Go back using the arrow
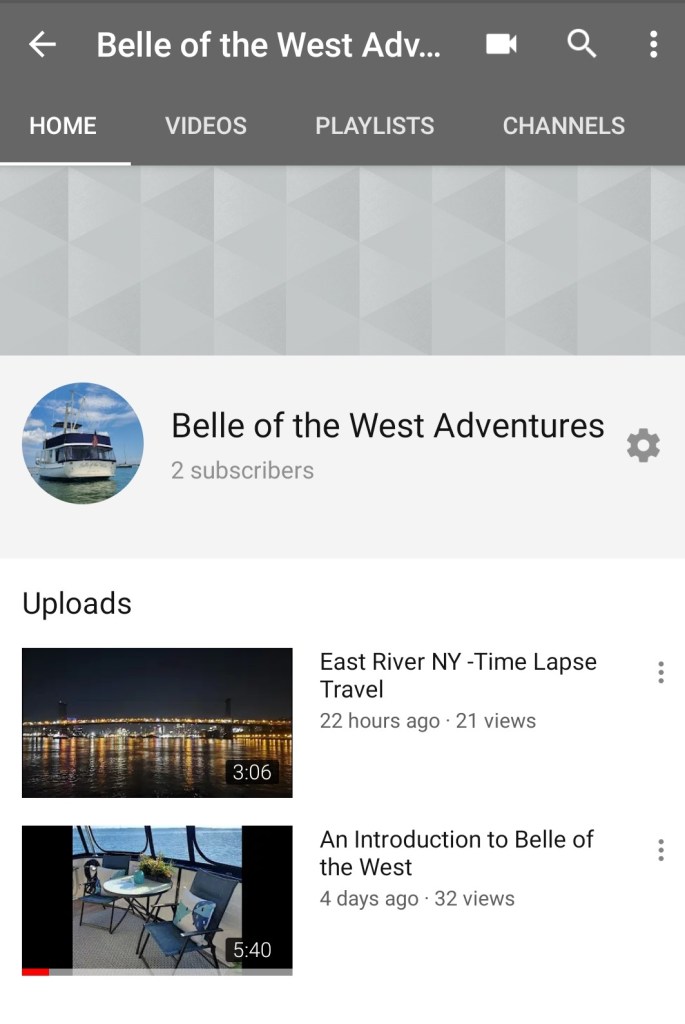This screenshot has width=685, height=1024. tap(42, 44)
